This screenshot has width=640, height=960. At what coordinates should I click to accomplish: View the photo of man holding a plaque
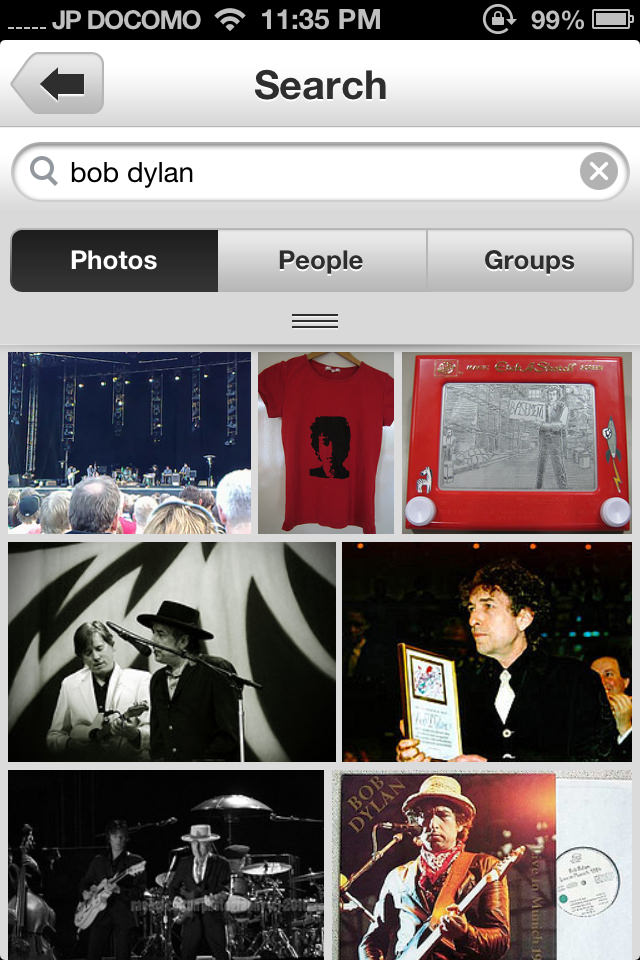point(487,651)
